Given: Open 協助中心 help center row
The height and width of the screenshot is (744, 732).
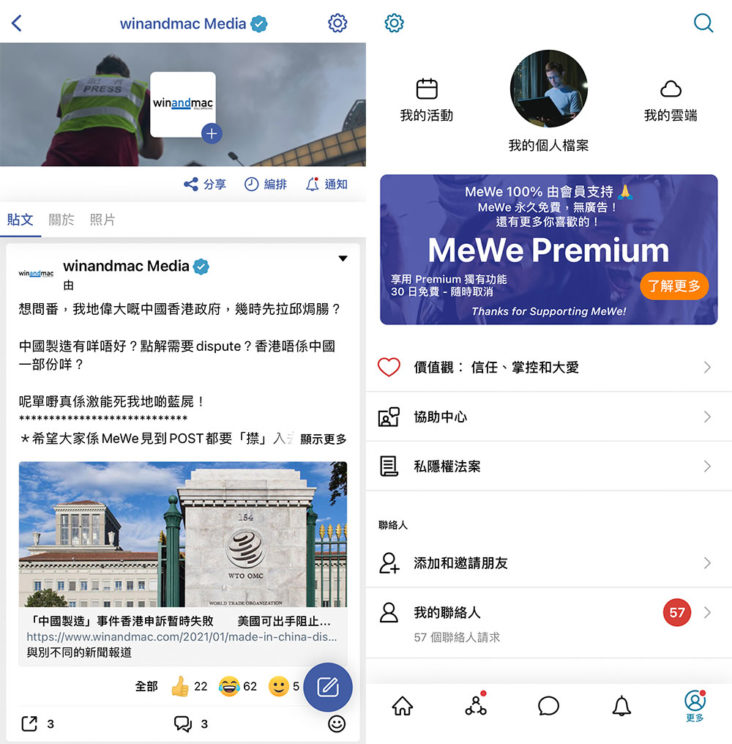Looking at the screenshot, I should (548, 417).
